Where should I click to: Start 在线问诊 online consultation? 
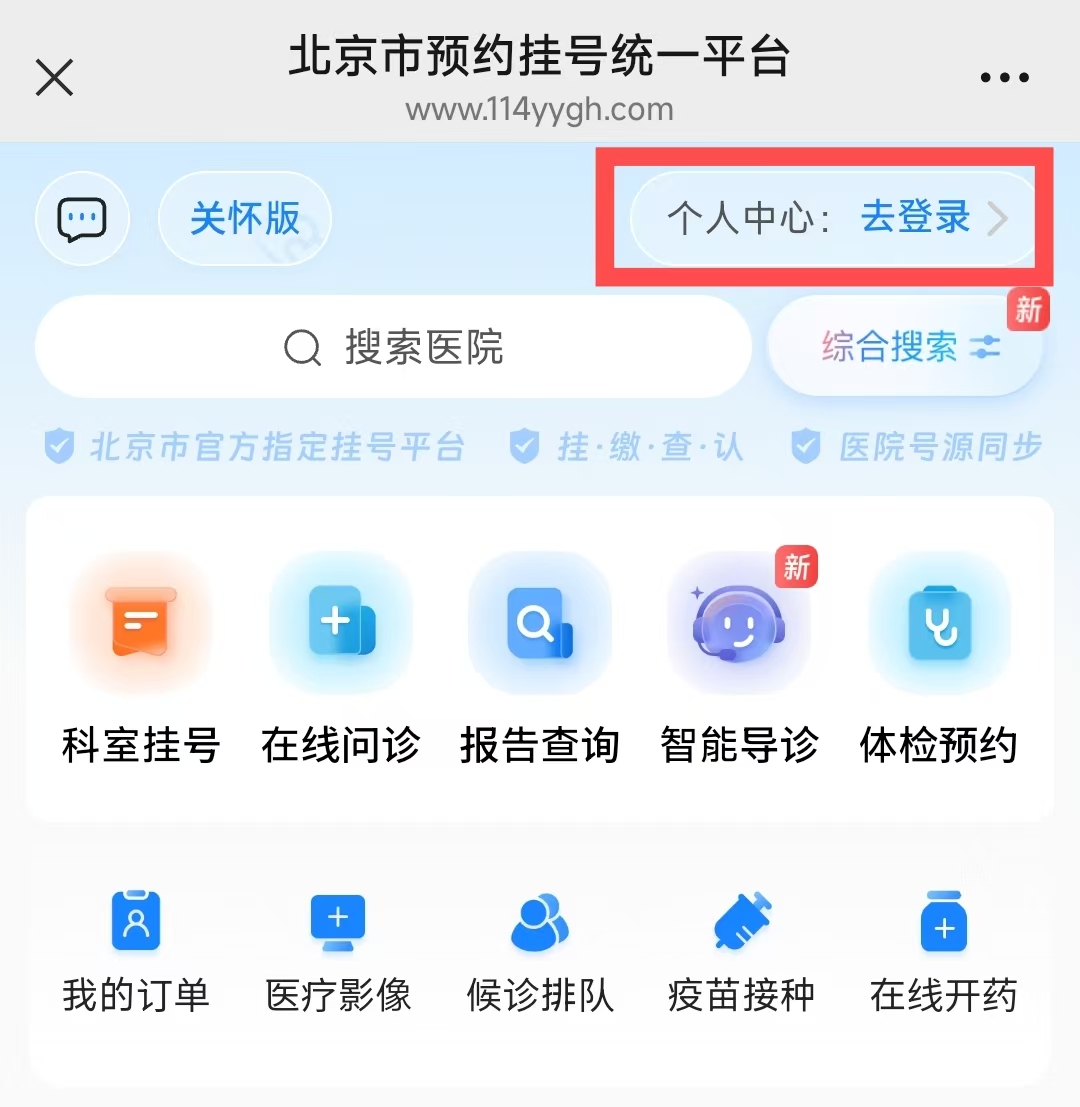point(341,660)
